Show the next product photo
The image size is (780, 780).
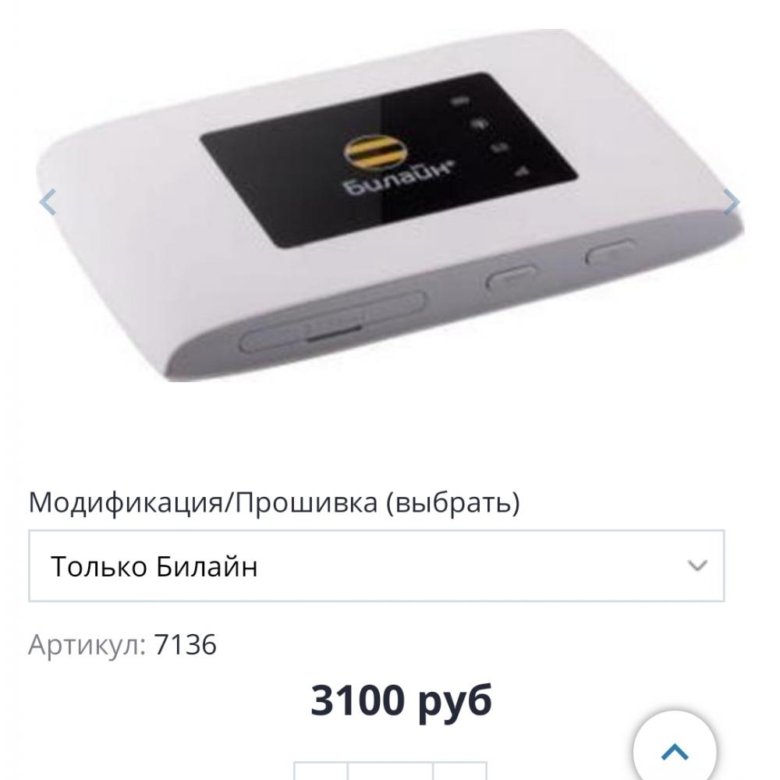click(x=732, y=203)
